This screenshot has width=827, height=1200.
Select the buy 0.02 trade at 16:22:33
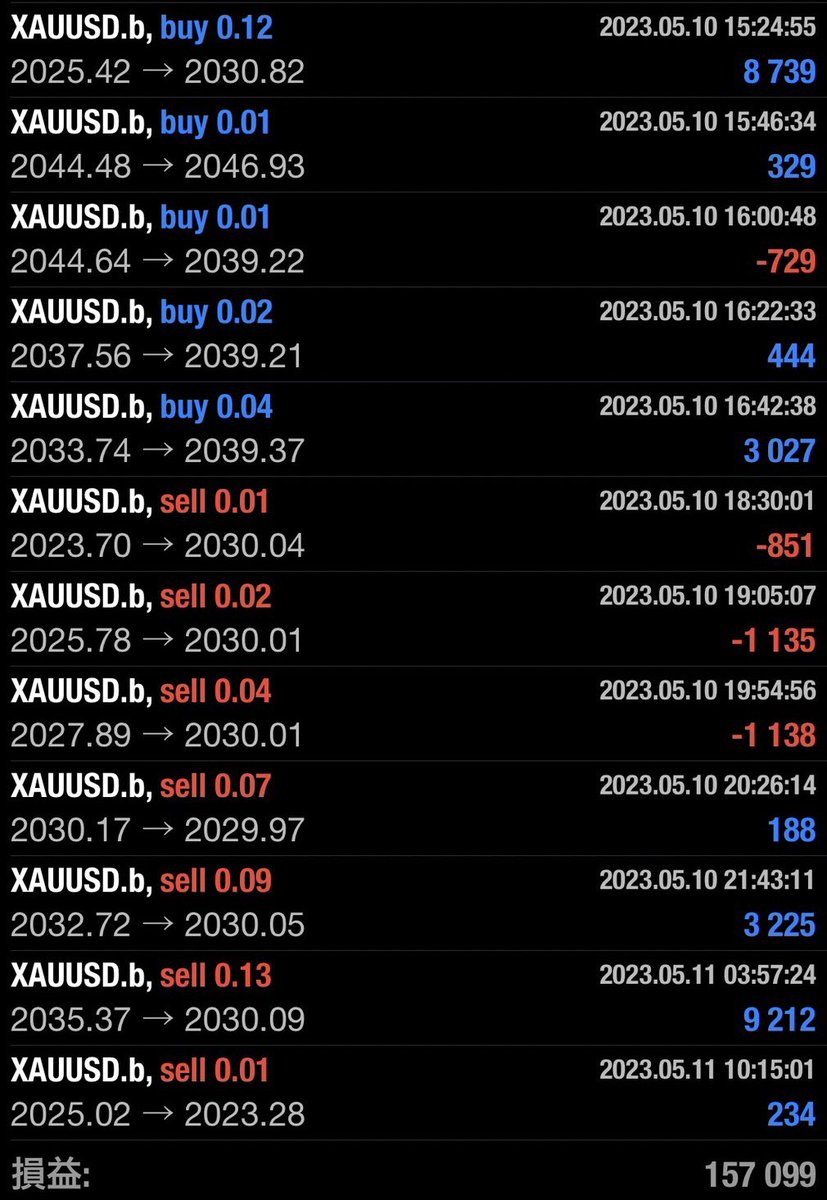pyautogui.click(x=413, y=335)
